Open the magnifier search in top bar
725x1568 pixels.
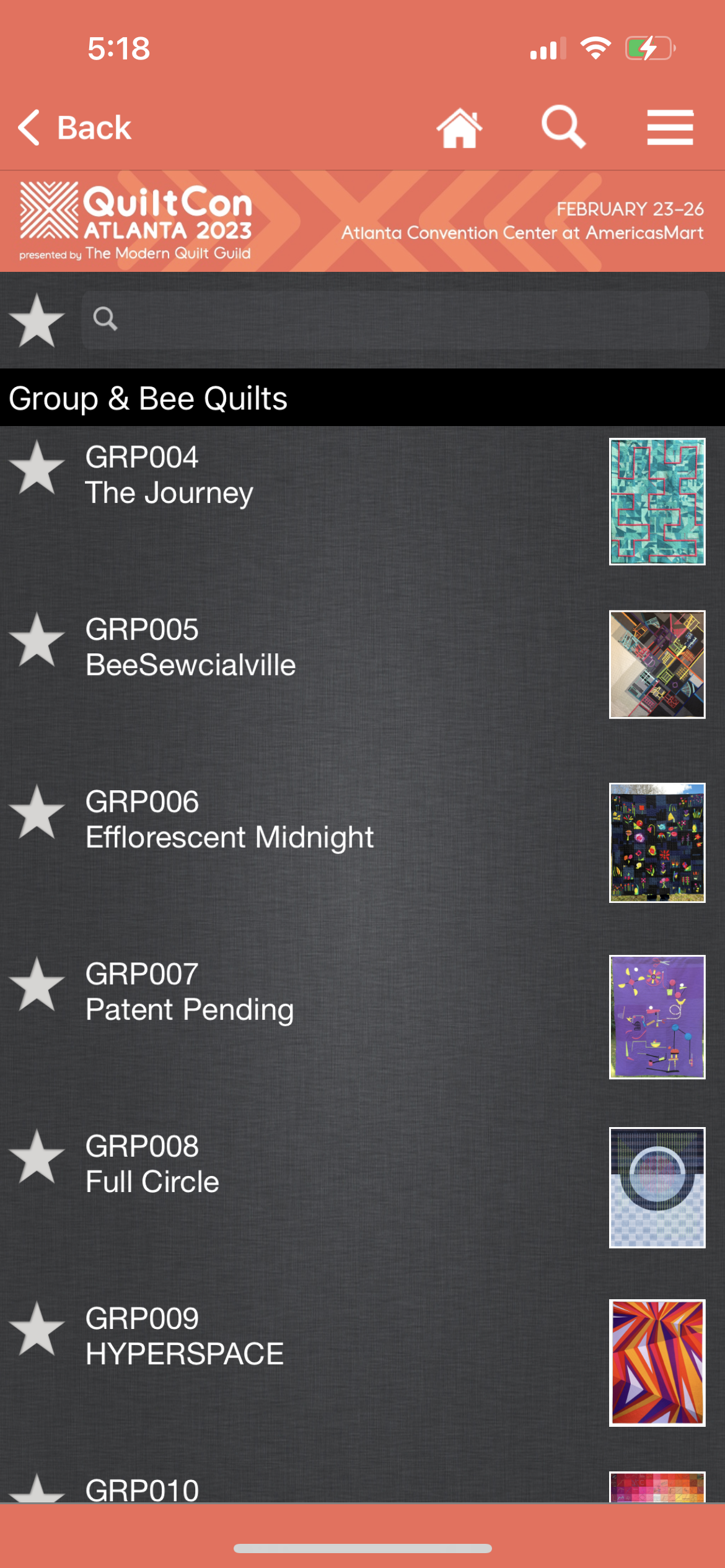click(563, 127)
